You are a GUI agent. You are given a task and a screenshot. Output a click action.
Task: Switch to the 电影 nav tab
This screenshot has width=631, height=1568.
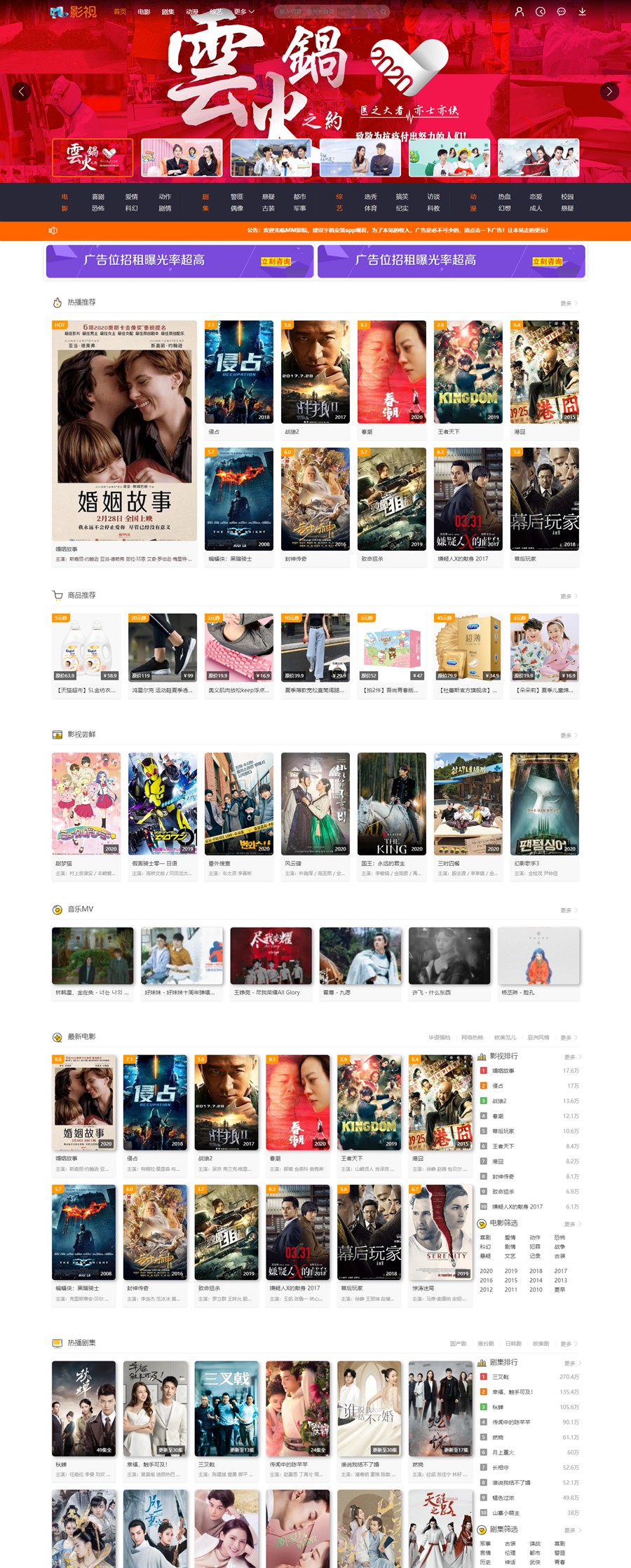tap(144, 12)
